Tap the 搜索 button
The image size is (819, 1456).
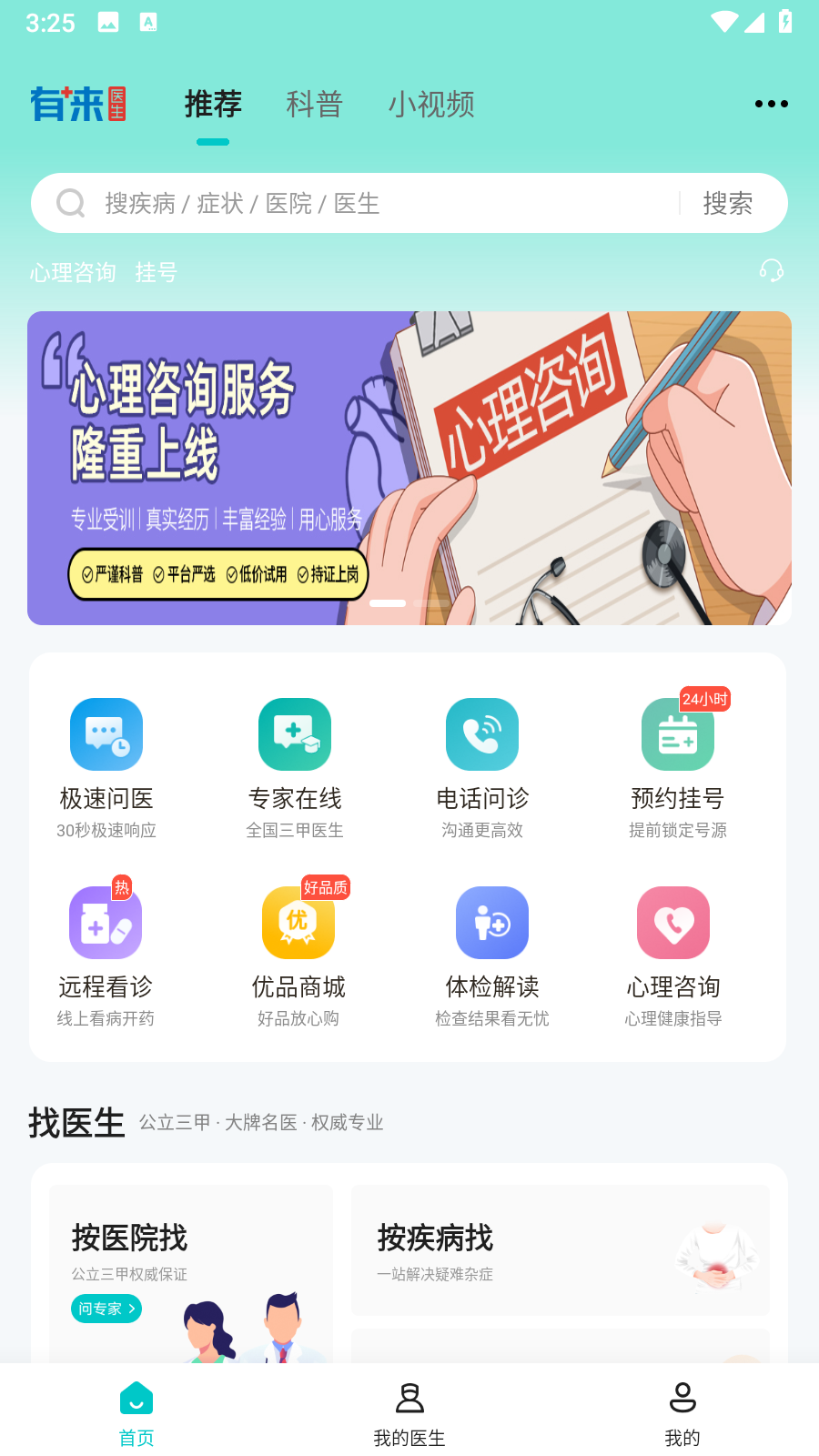click(x=727, y=203)
